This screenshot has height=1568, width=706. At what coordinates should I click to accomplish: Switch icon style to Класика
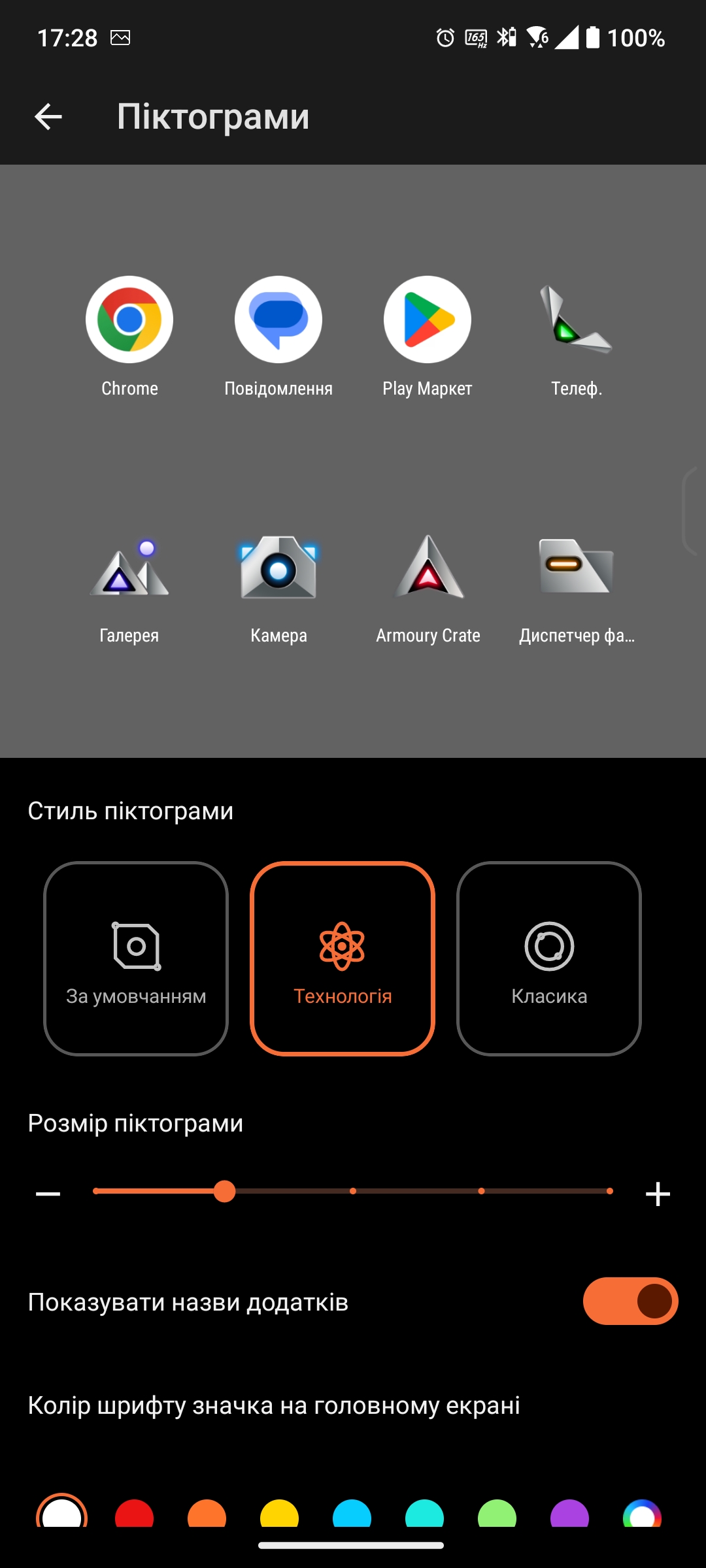tap(549, 958)
